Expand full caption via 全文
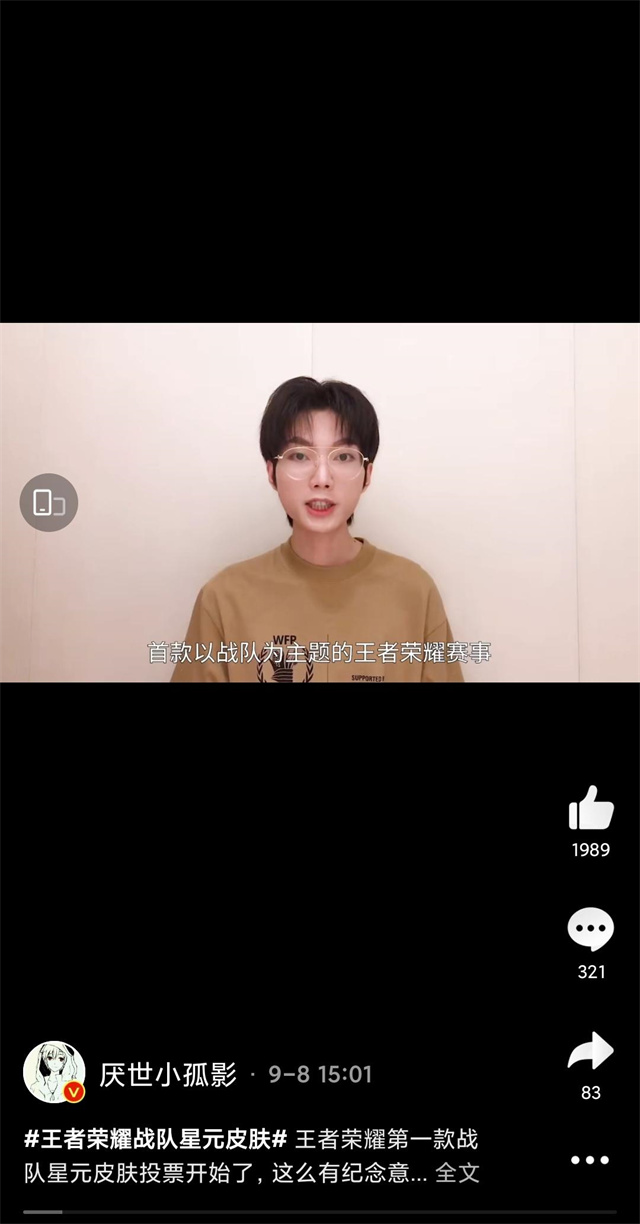Screen dimensions: 640x1224 click(x=458, y=1172)
